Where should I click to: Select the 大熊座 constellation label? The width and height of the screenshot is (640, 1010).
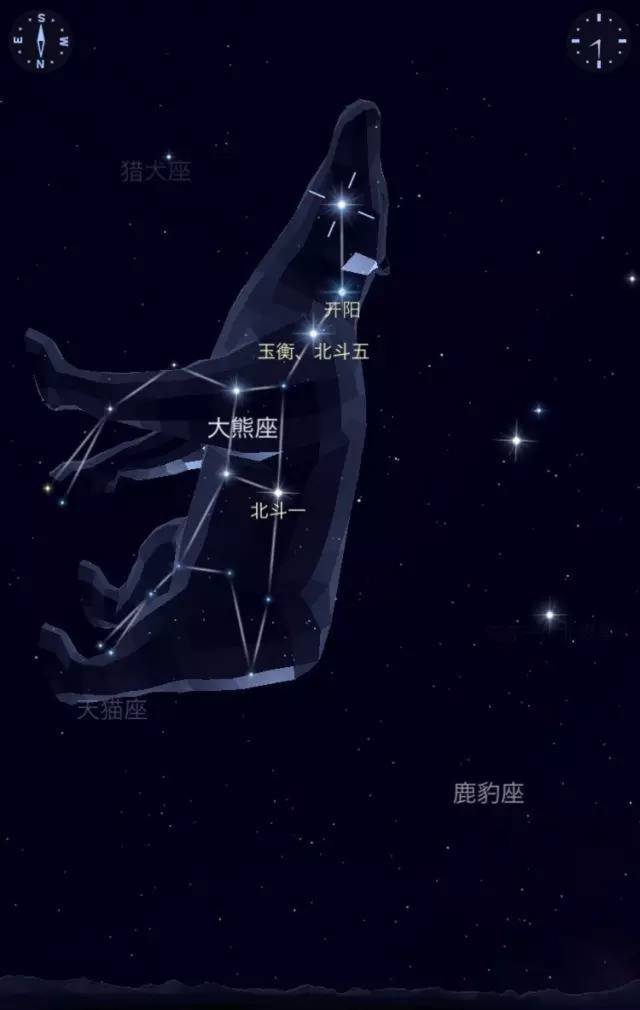[x=242, y=429]
